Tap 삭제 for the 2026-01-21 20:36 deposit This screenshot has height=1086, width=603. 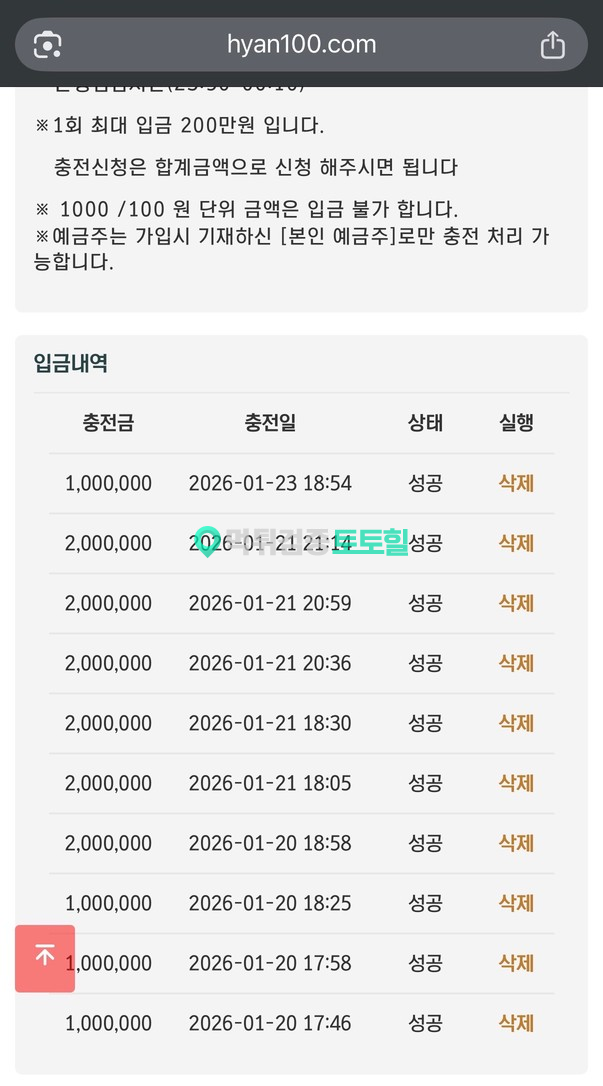tap(516, 663)
